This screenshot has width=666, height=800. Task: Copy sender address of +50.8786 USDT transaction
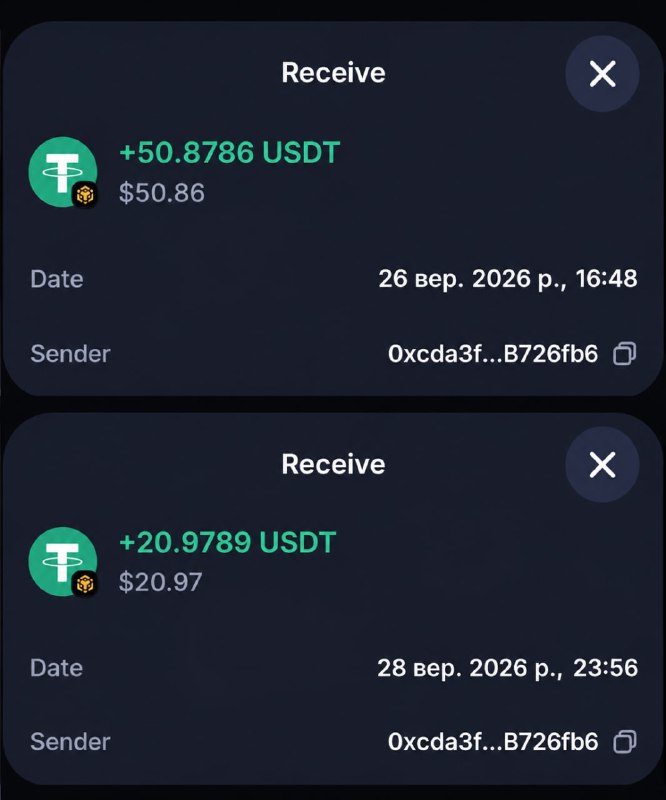(624, 354)
